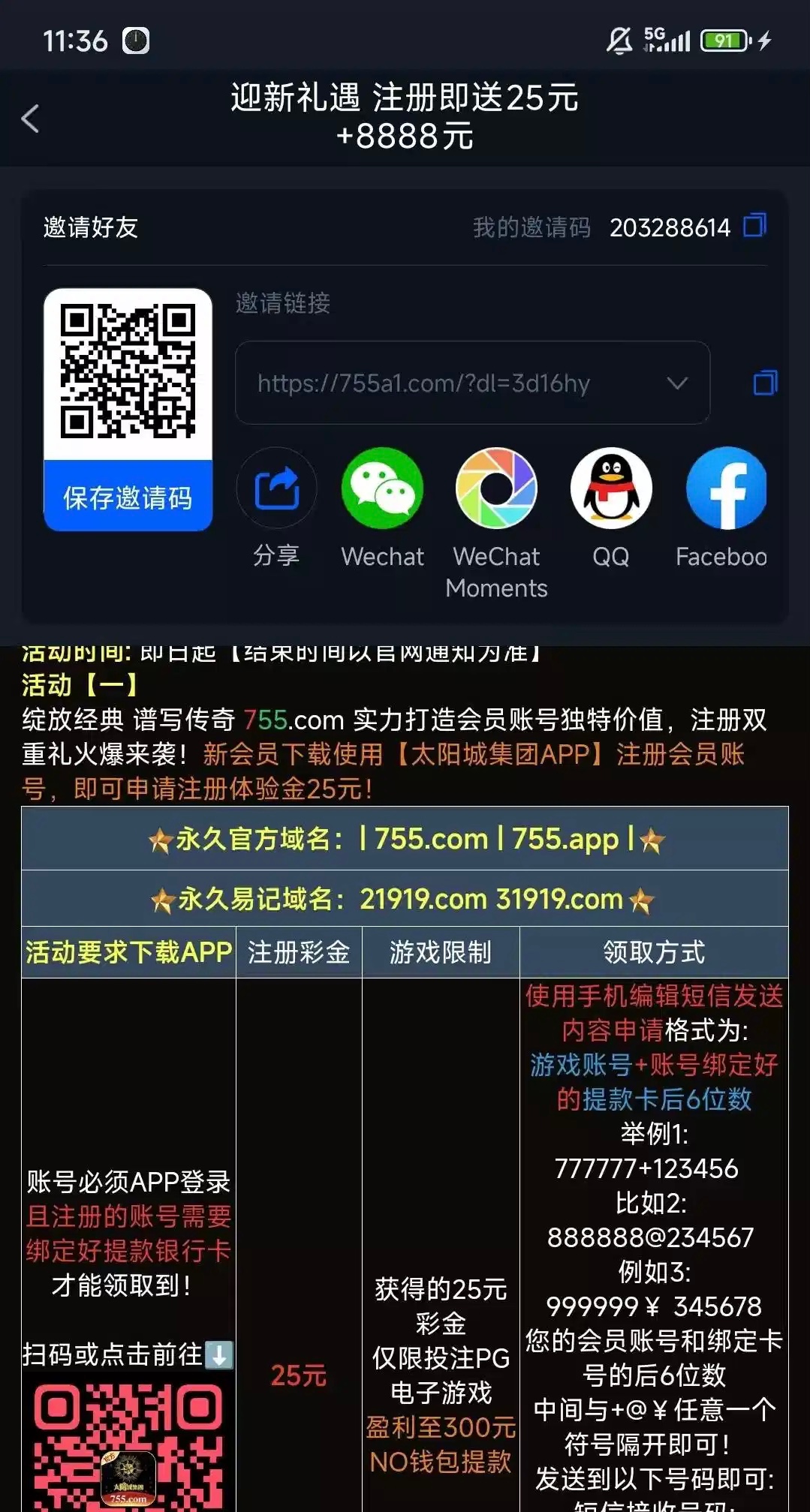Share to WeChat Moments
This screenshot has height=1512, width=810.
(496, 489)
